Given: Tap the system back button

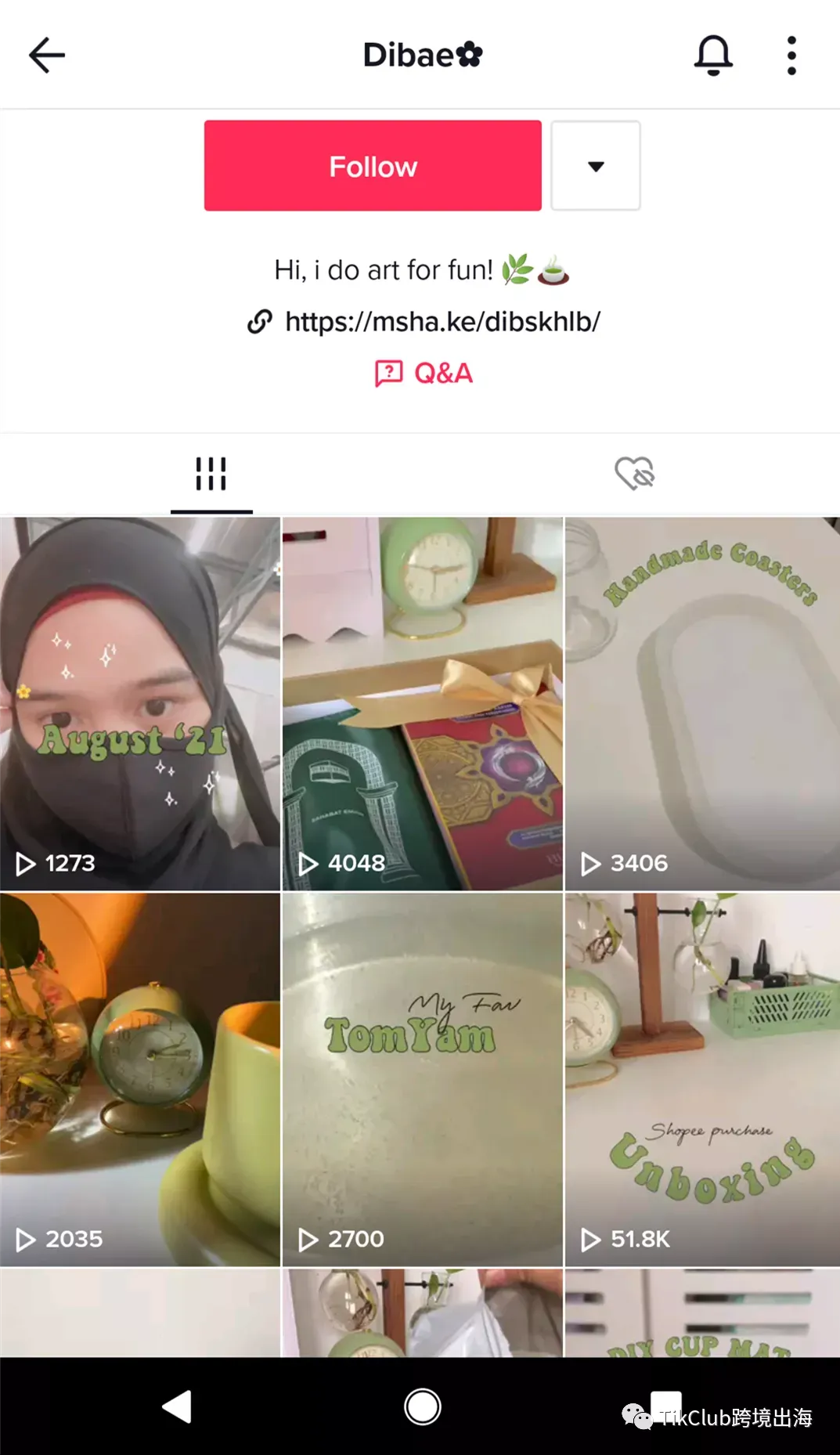Looking at the screenshot, I should click(177, 1406).
